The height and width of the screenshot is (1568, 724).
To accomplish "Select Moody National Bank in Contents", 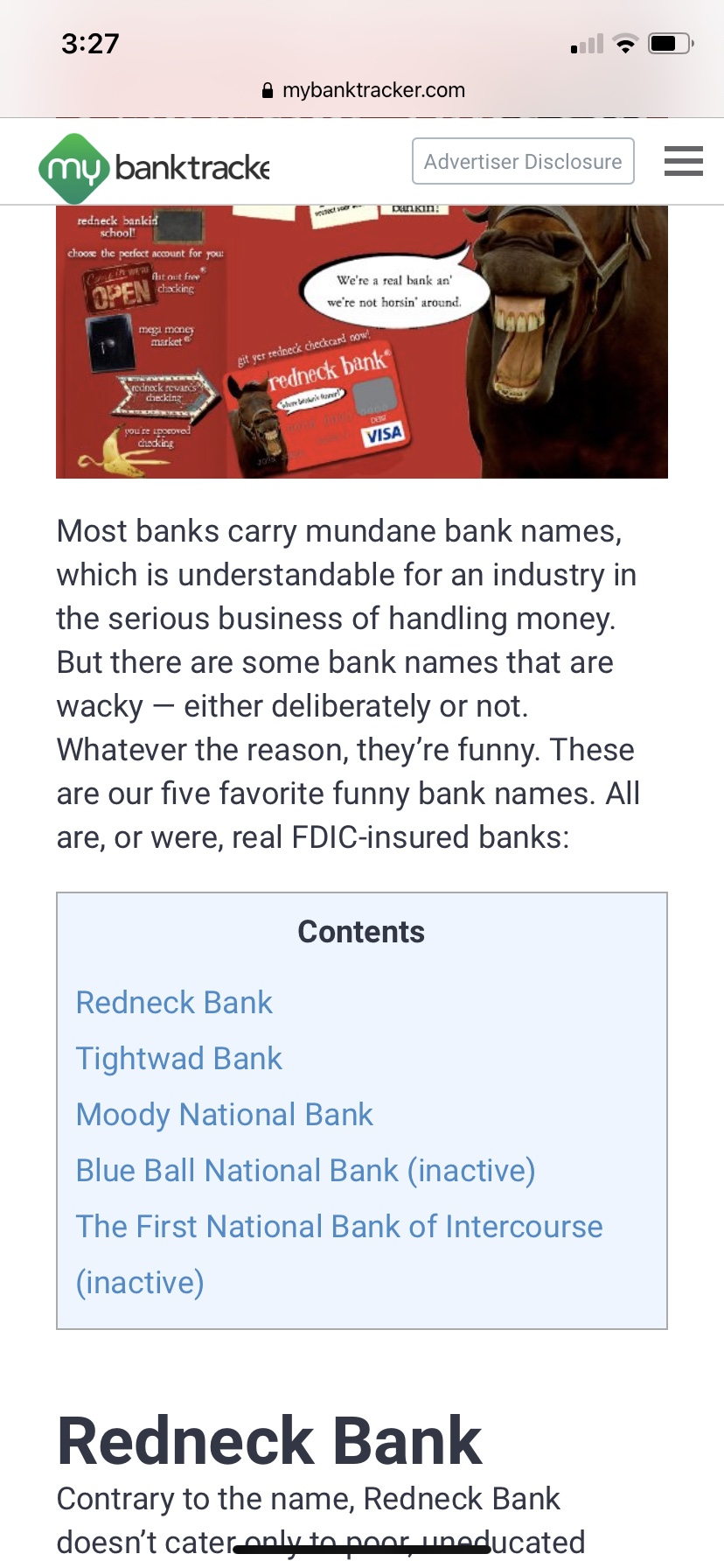I will (x=224, y=1115).
